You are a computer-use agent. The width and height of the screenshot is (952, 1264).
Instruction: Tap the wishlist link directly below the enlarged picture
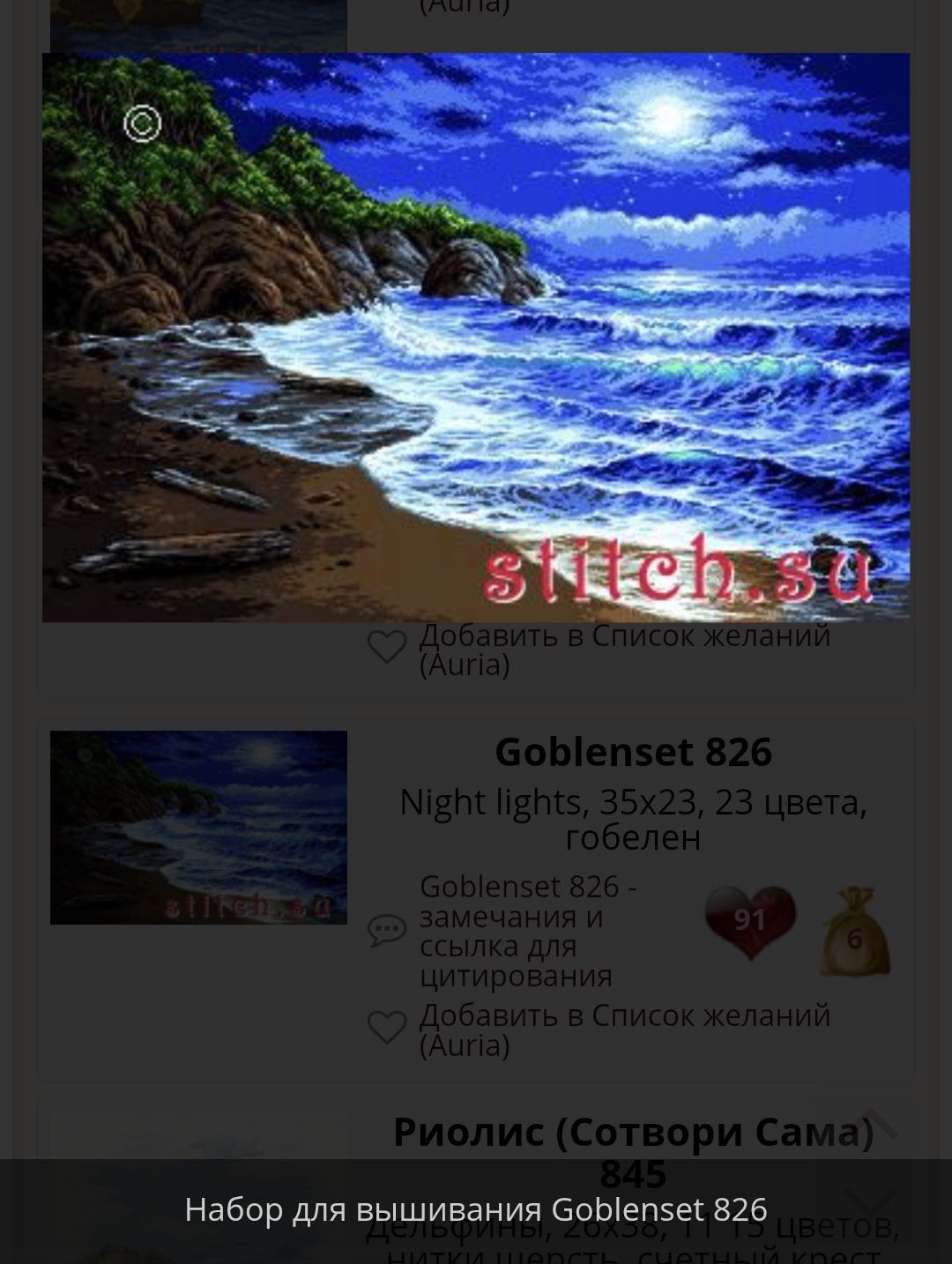[624, 649]
